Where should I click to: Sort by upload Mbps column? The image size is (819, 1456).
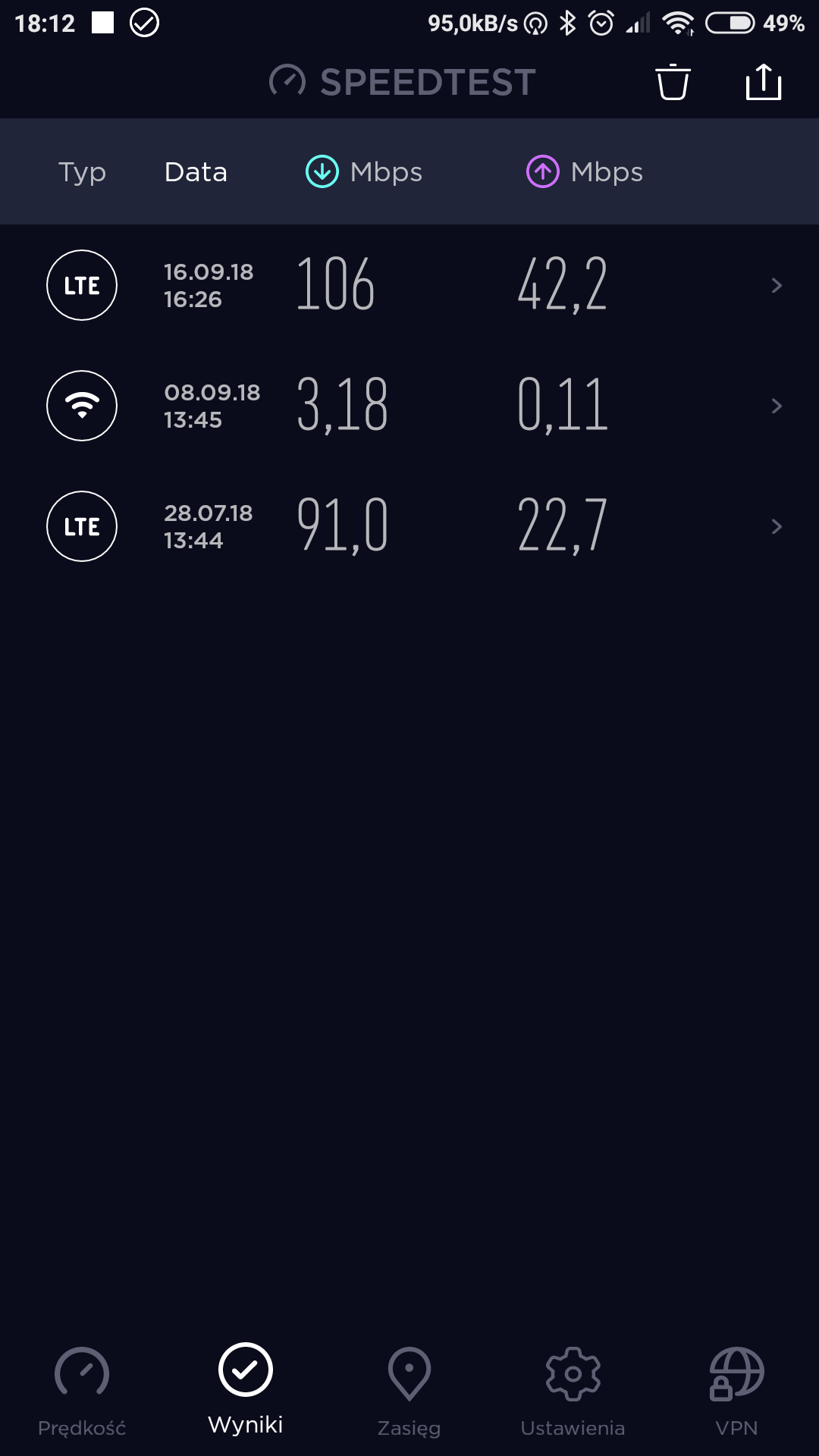pyautogui.click(x=585, y=172)
